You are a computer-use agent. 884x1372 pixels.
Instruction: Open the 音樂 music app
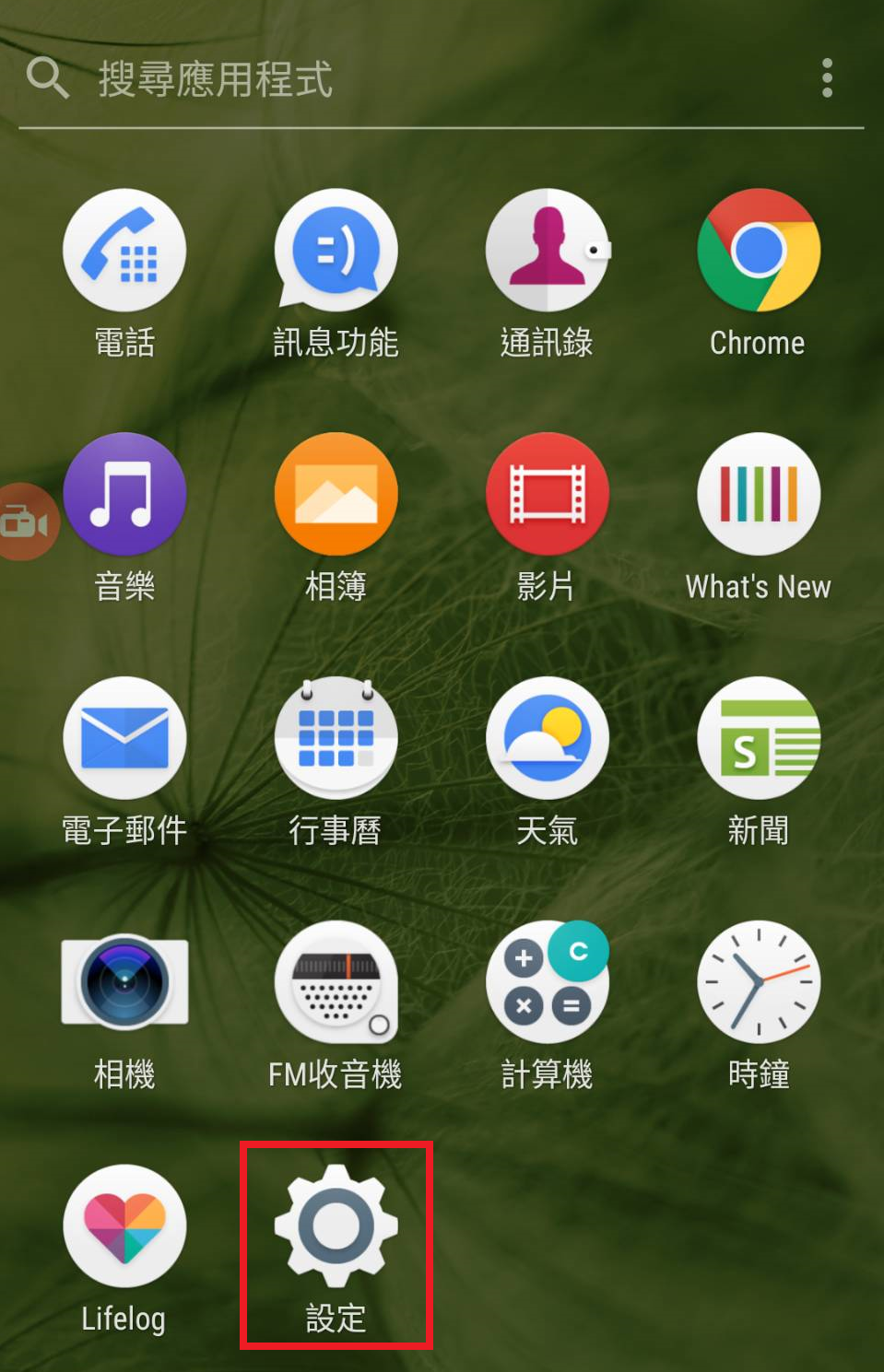click(124, 495)
